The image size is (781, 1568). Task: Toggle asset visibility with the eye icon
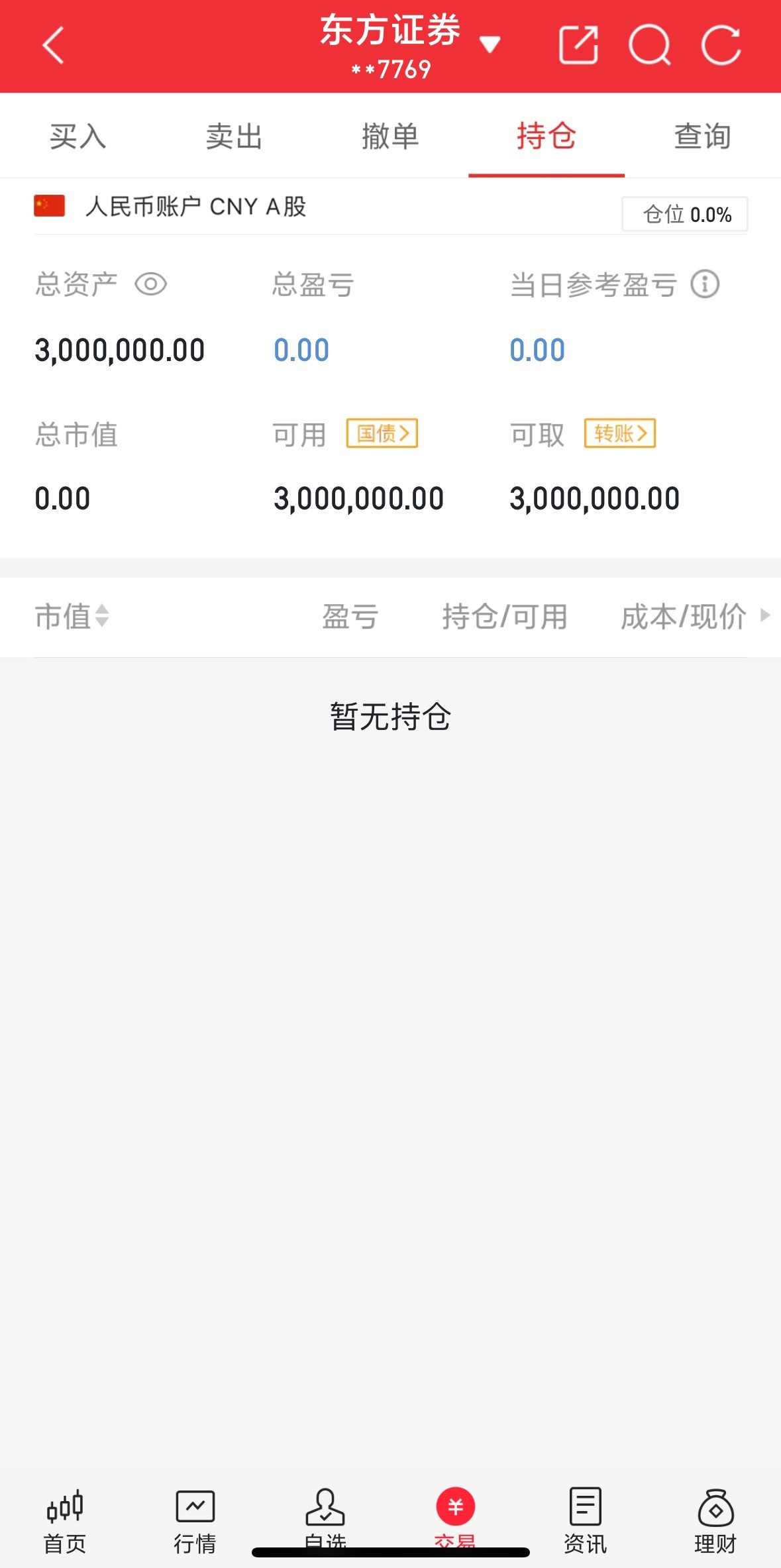tap(151, 284)
